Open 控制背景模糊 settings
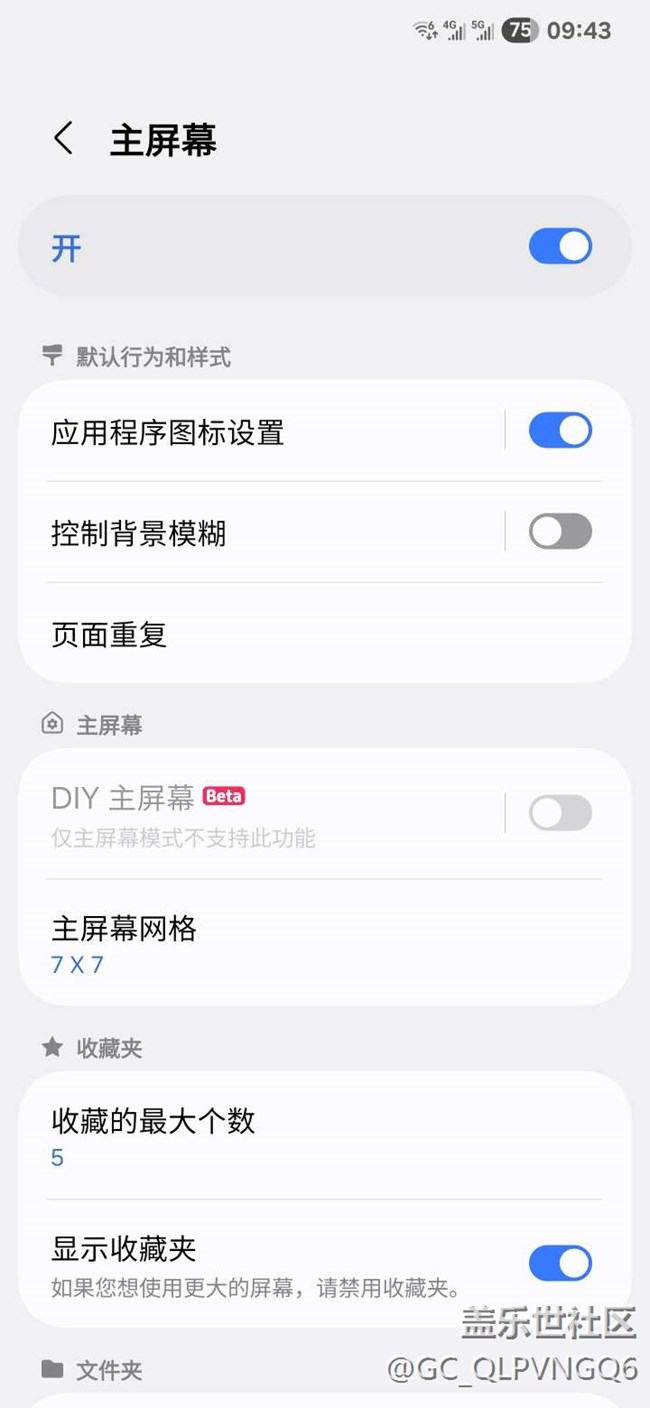The width and height of the screenshot is (650, 1408). click(x=260, y=534)
